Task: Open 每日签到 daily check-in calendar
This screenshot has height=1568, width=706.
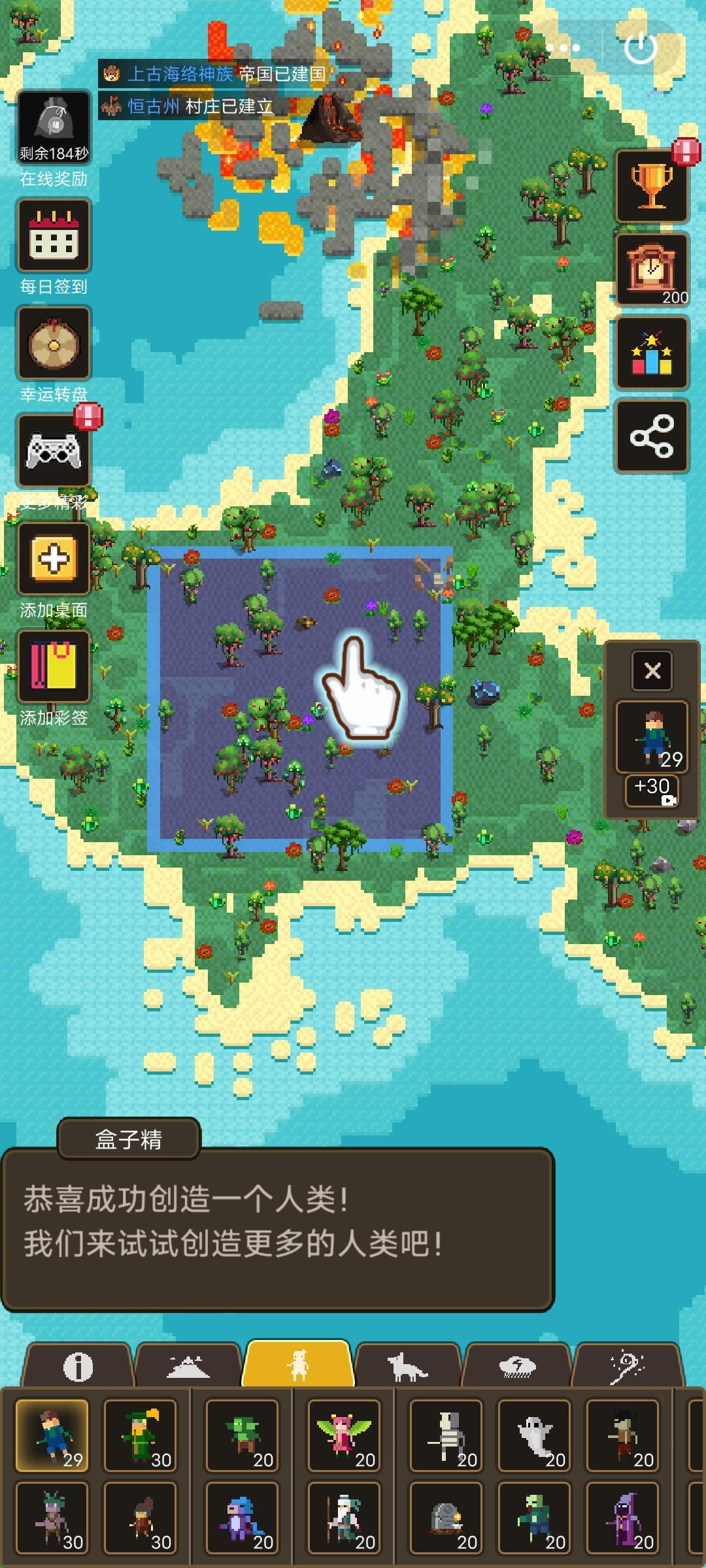Action: pyautogui.click(x=54, y=235)
